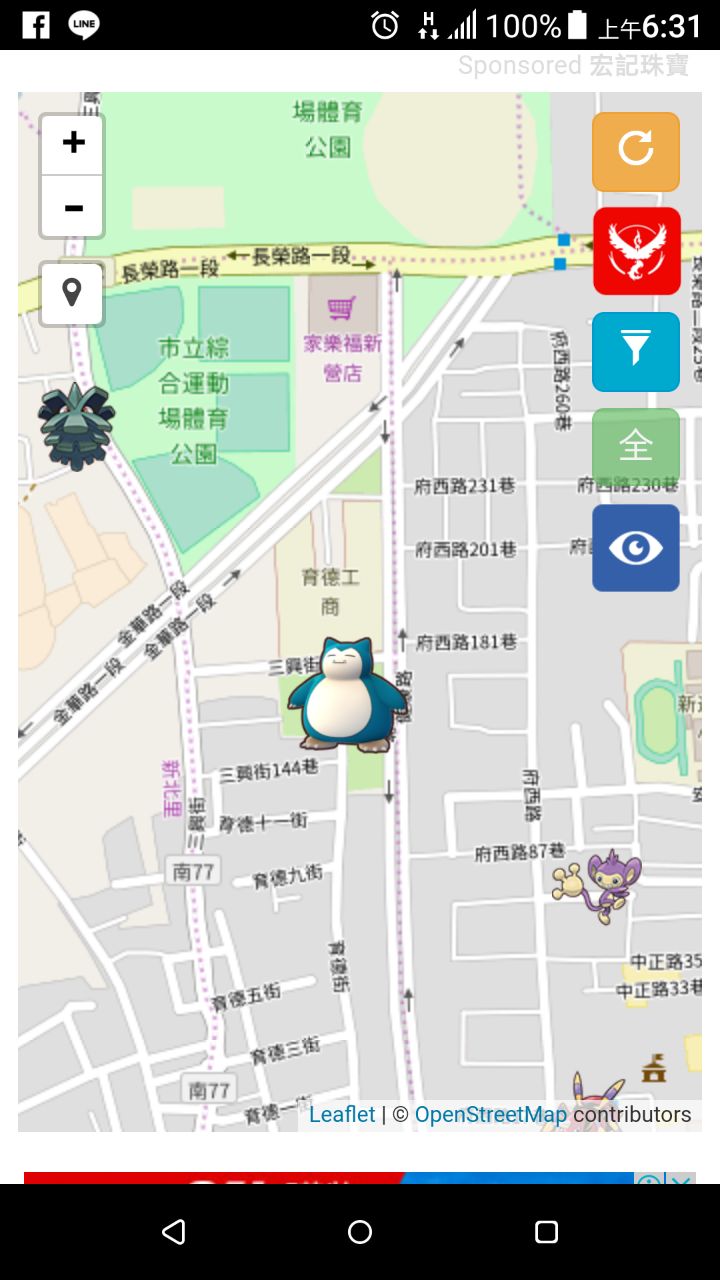Open the OpenStreetMap contributors link

point(490,1114)
